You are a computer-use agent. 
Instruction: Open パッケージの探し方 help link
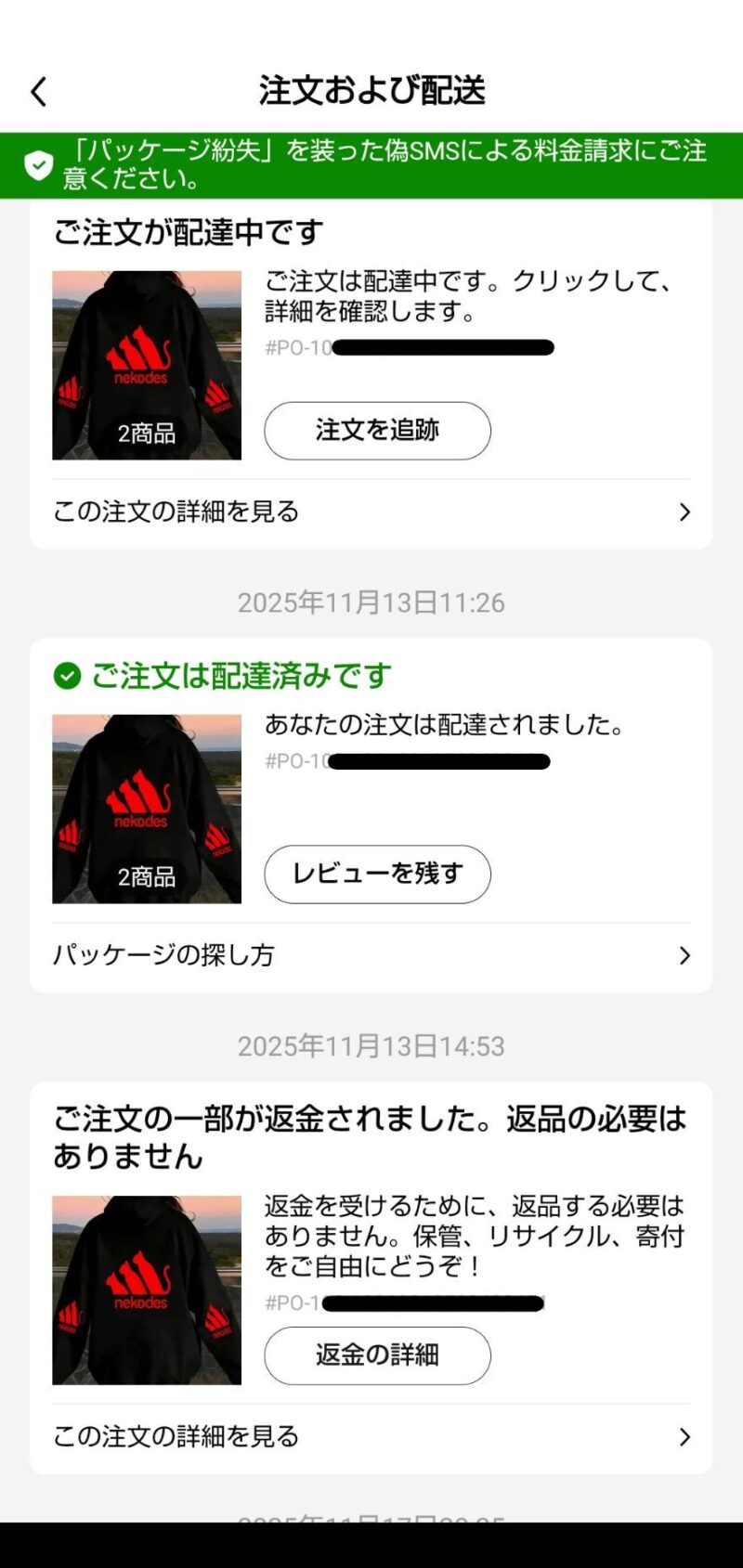pyautogui.click(x=163, y=955)
